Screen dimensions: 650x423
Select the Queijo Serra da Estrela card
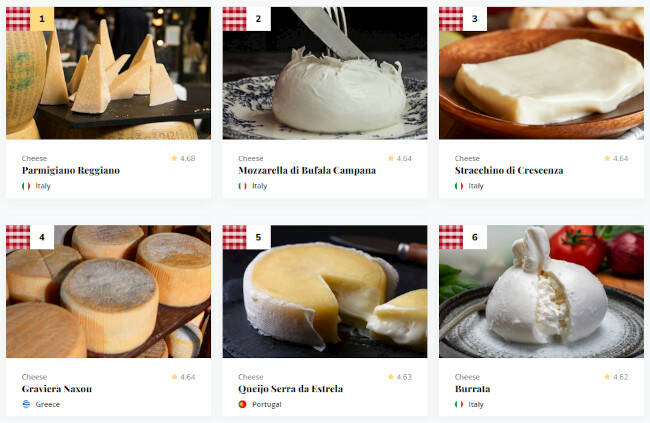pos(291,388)
